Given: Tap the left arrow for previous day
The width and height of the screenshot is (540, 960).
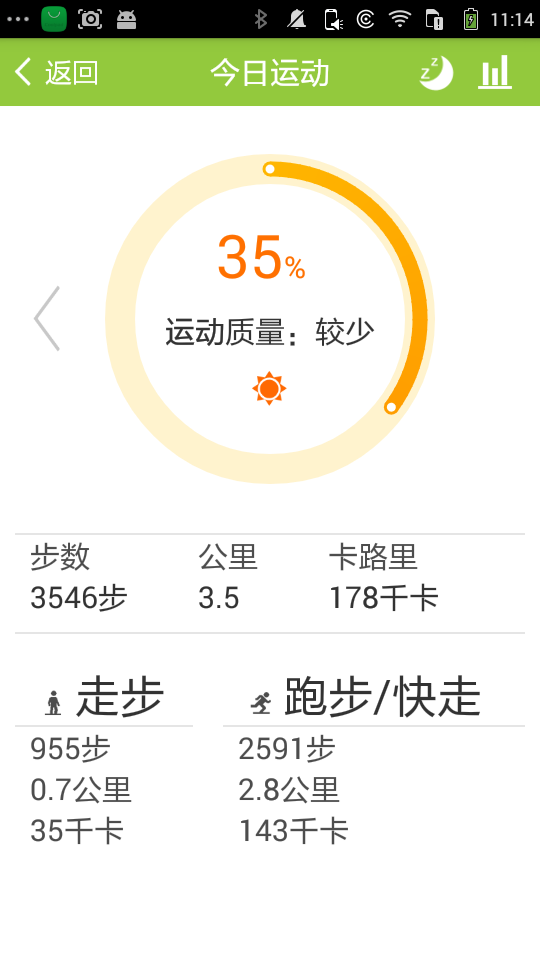Looking at the screenshot, I should (x=47, y=318).
